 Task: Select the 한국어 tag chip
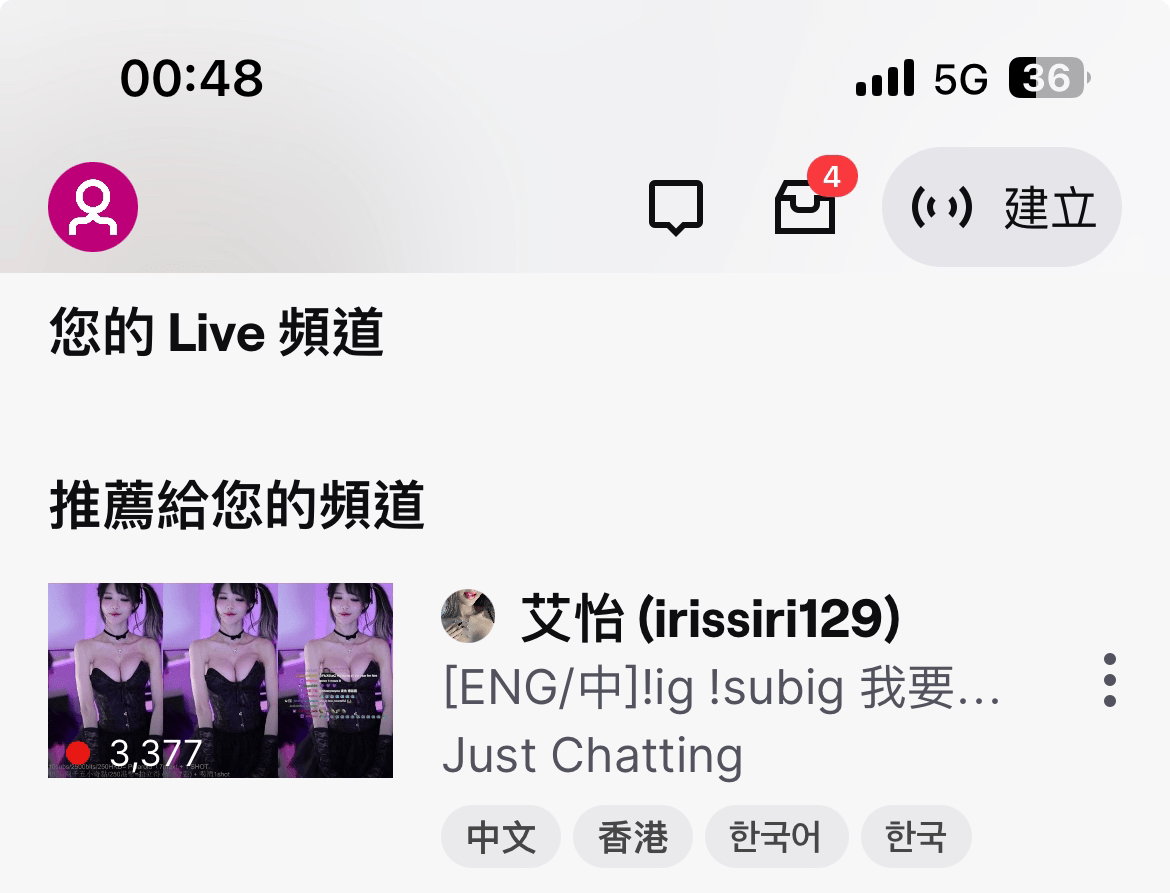point(776,836)
